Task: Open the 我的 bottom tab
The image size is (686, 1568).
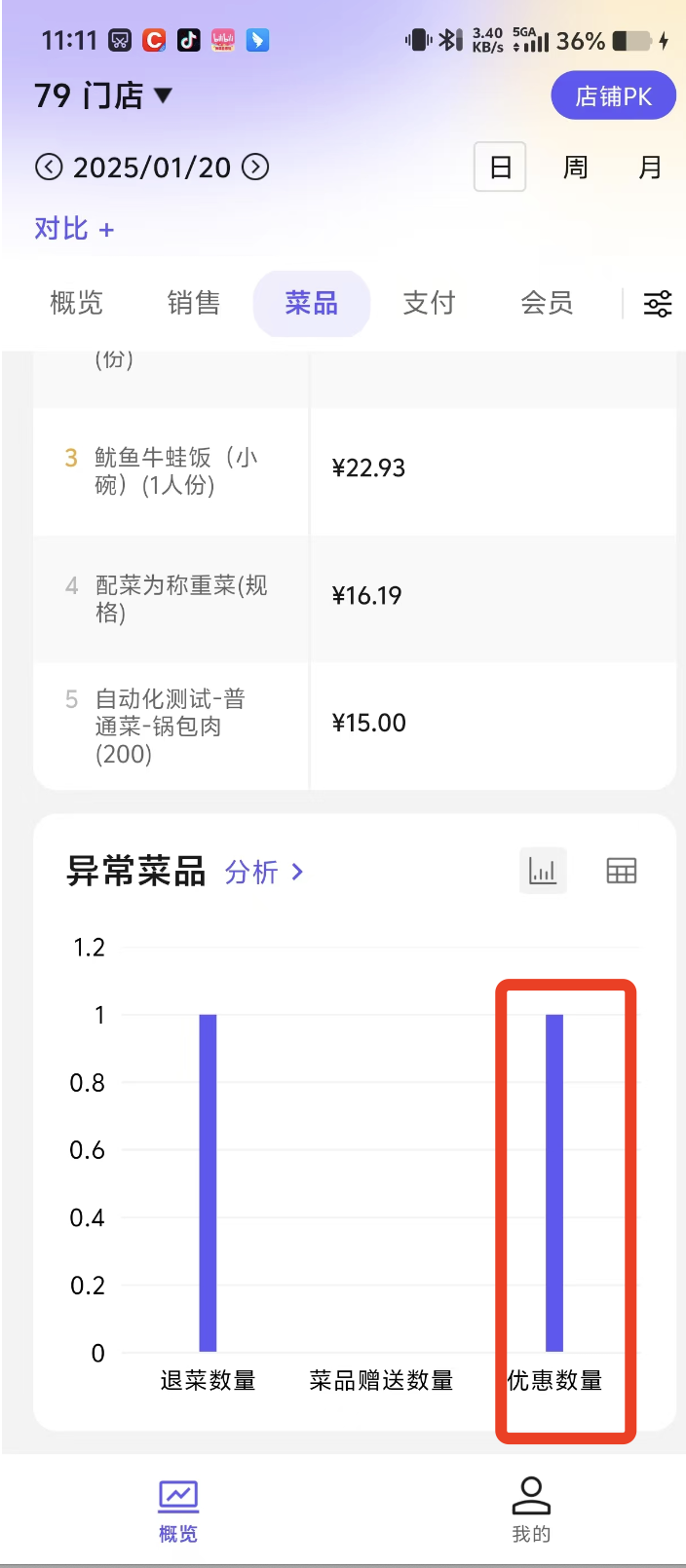Action: click(531, 1510)
